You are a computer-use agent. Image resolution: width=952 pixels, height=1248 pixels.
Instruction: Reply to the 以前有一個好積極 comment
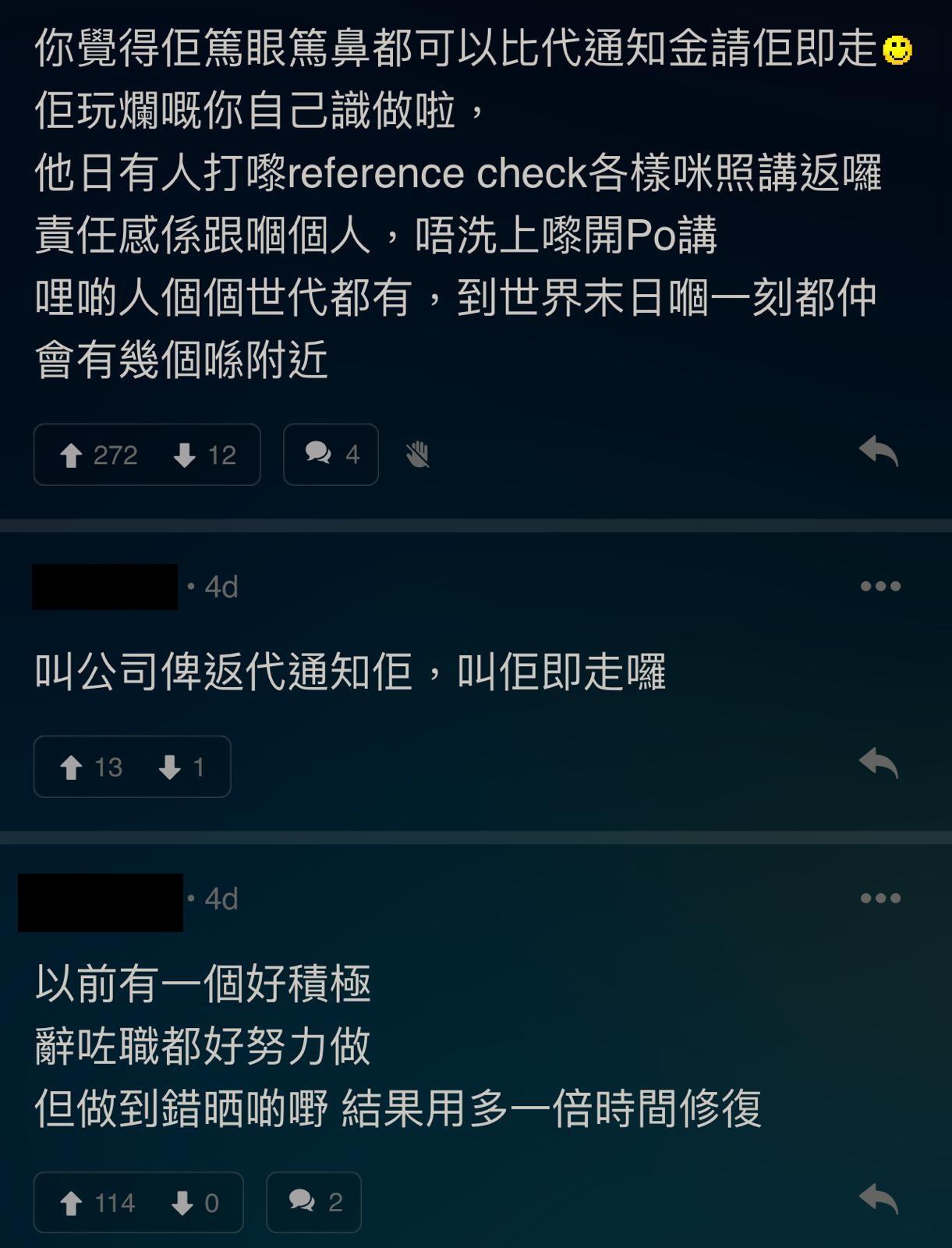pyautogui.click(x=879, y=1200)
